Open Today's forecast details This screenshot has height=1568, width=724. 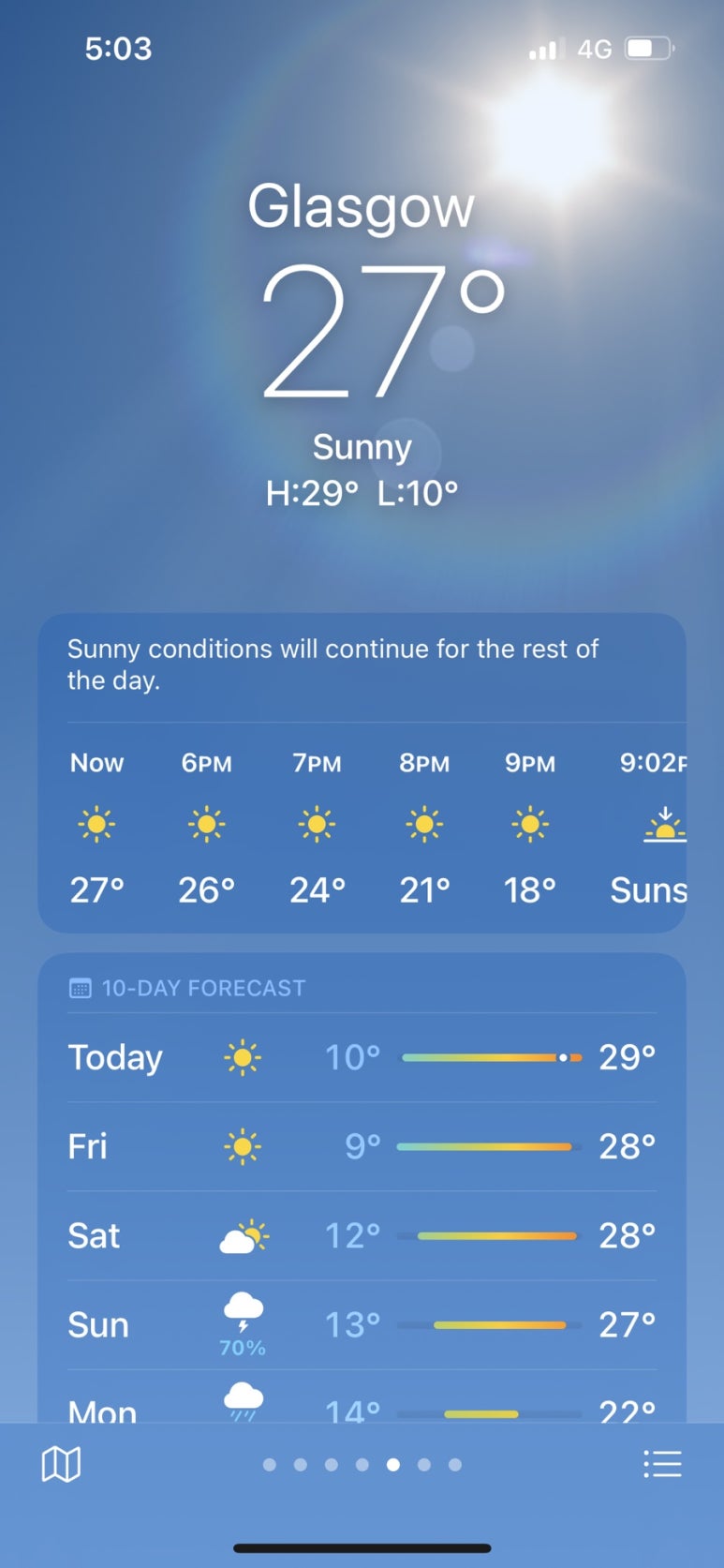pos(362,1057)
